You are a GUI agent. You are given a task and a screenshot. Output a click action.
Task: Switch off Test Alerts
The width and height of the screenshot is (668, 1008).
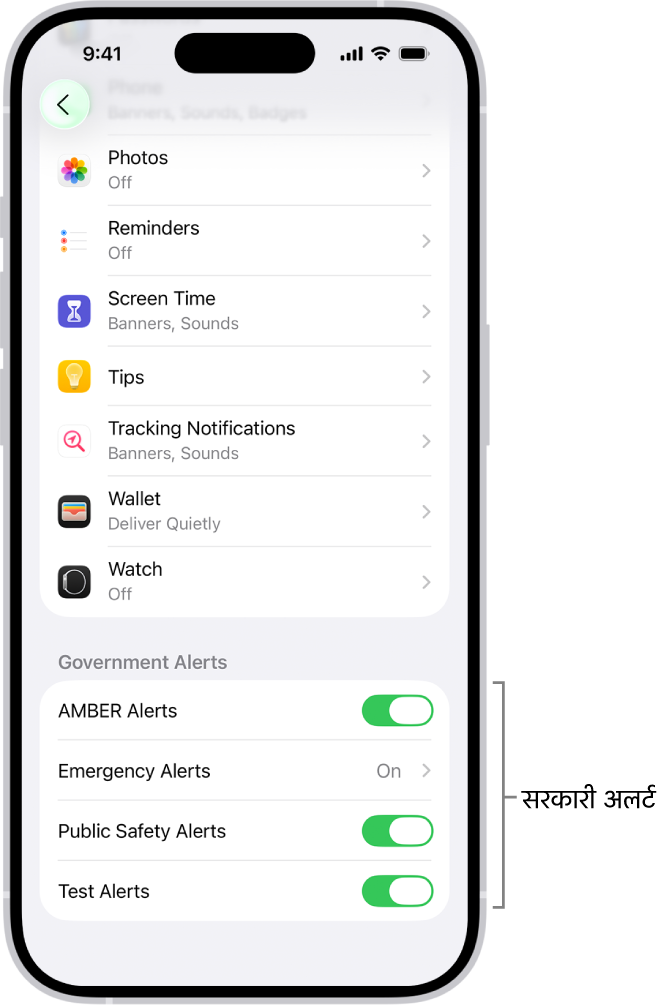point(397,891)
